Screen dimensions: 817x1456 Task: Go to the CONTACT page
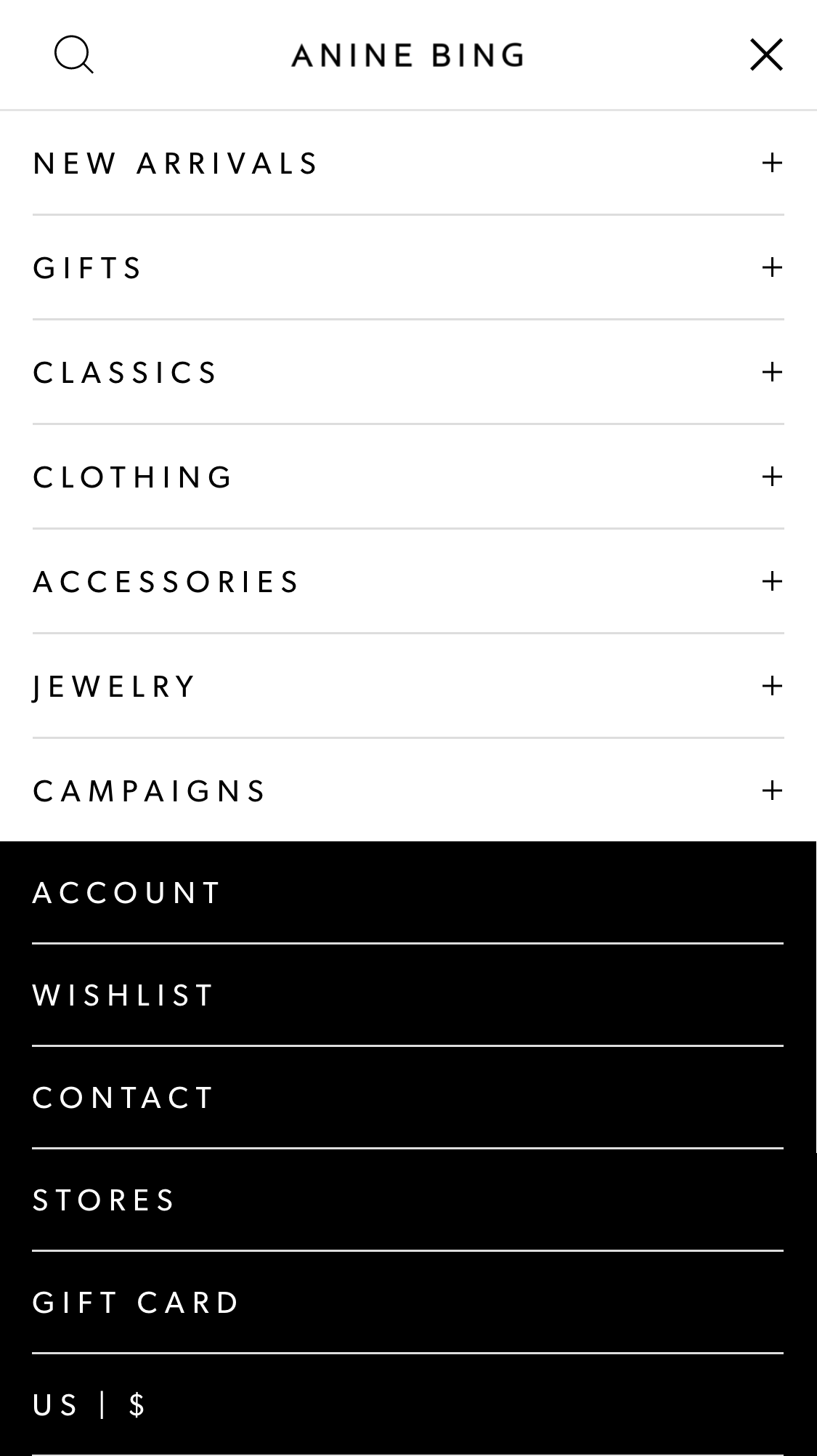tap(123, 1097)
